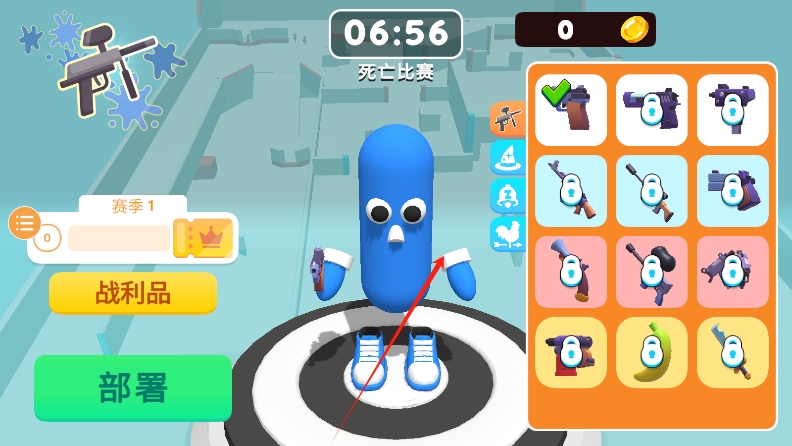
Task: Switch to the weapons category tab
Action: pyautogui.click(x=508, y=119)
